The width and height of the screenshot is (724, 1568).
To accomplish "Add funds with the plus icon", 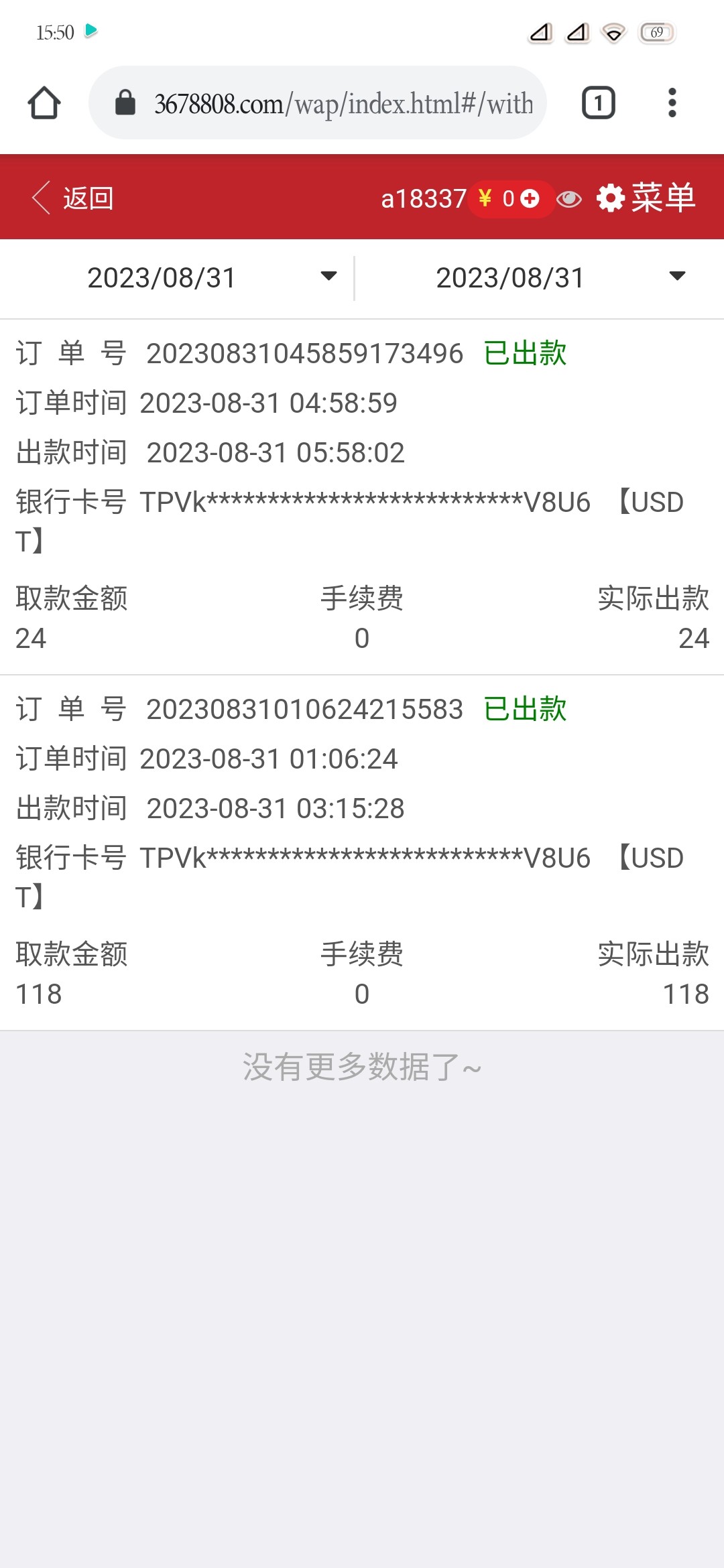I will pos(530,198).
